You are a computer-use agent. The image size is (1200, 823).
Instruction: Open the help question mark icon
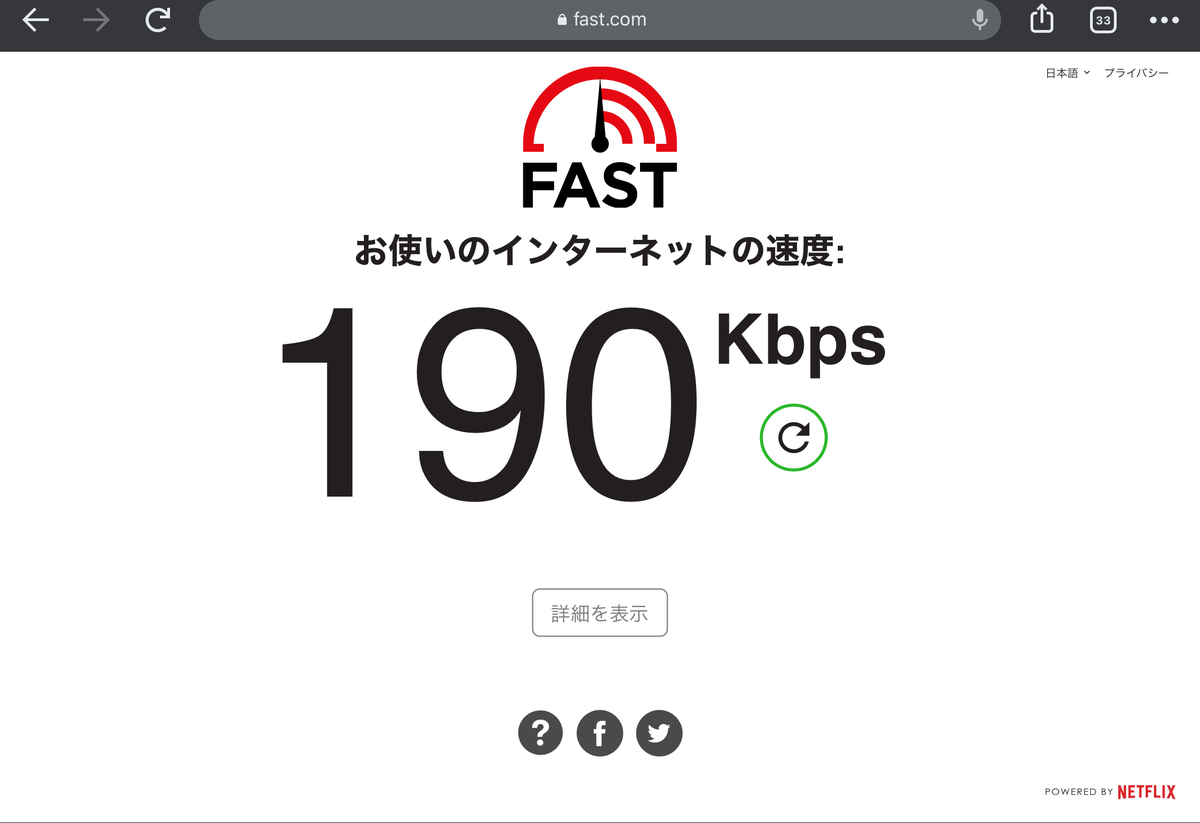click(x=541, y=734)
